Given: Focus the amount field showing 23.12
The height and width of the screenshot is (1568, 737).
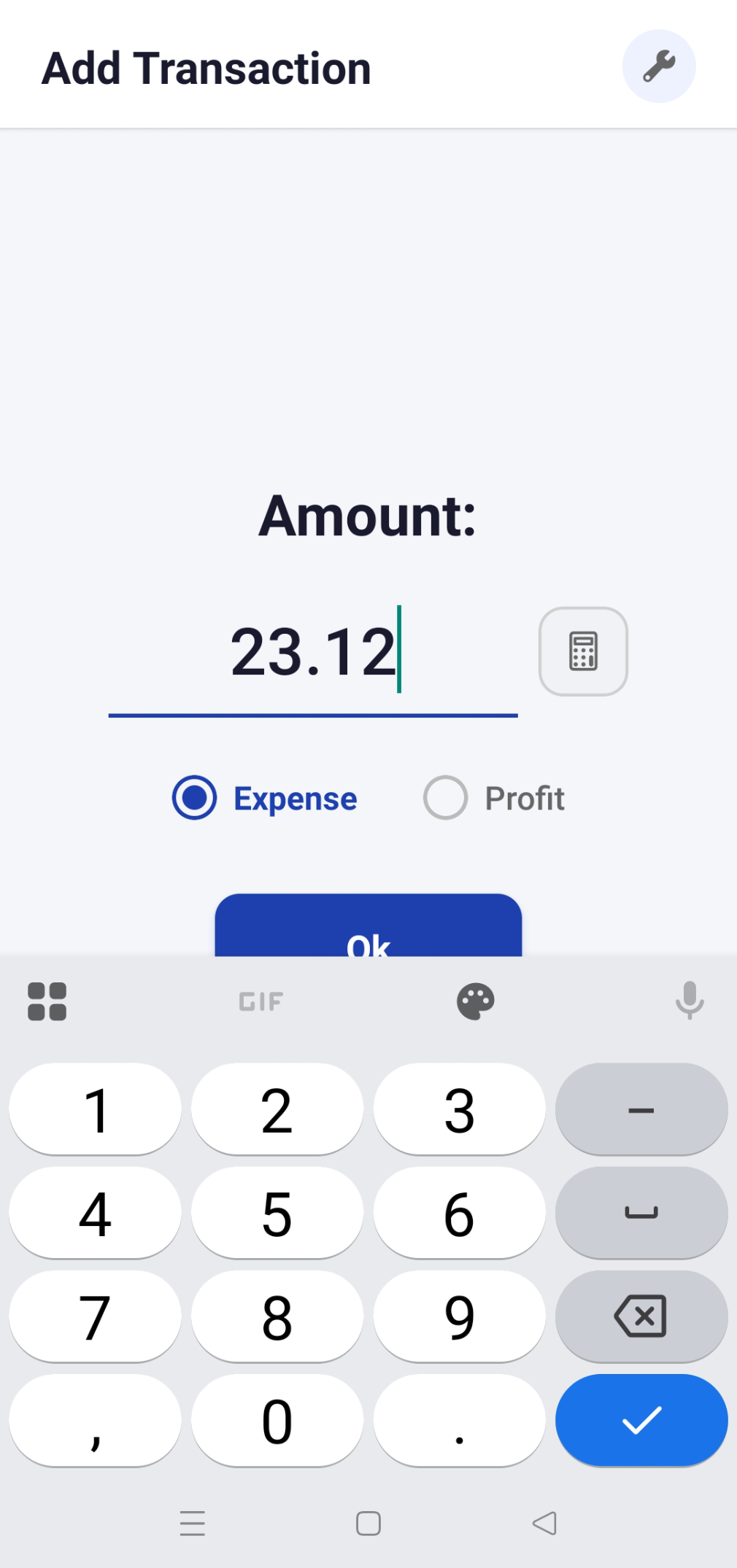Looking at the screenshot, I should tap(313, 653).
